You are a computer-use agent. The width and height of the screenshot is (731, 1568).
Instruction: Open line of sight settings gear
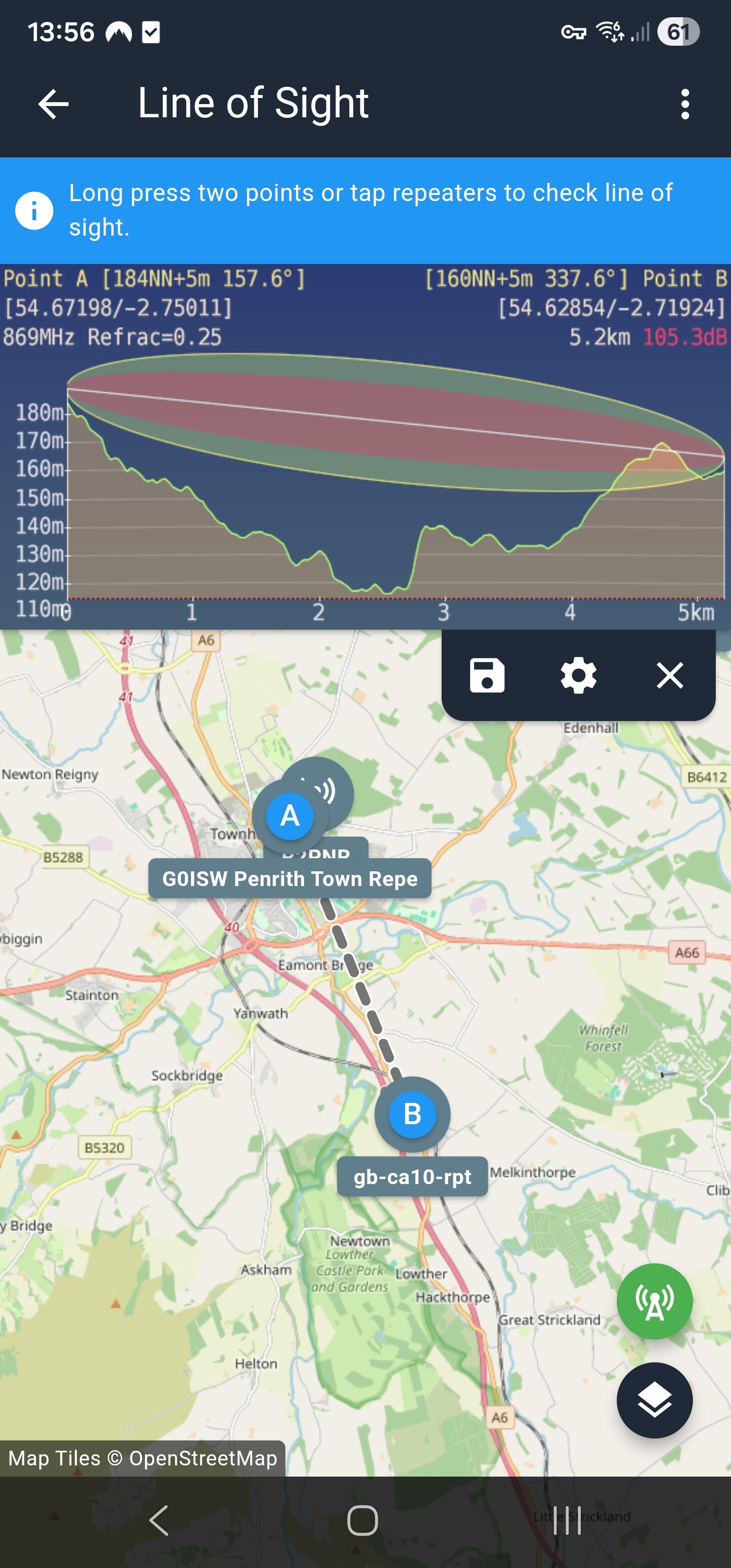click(578, 675)
